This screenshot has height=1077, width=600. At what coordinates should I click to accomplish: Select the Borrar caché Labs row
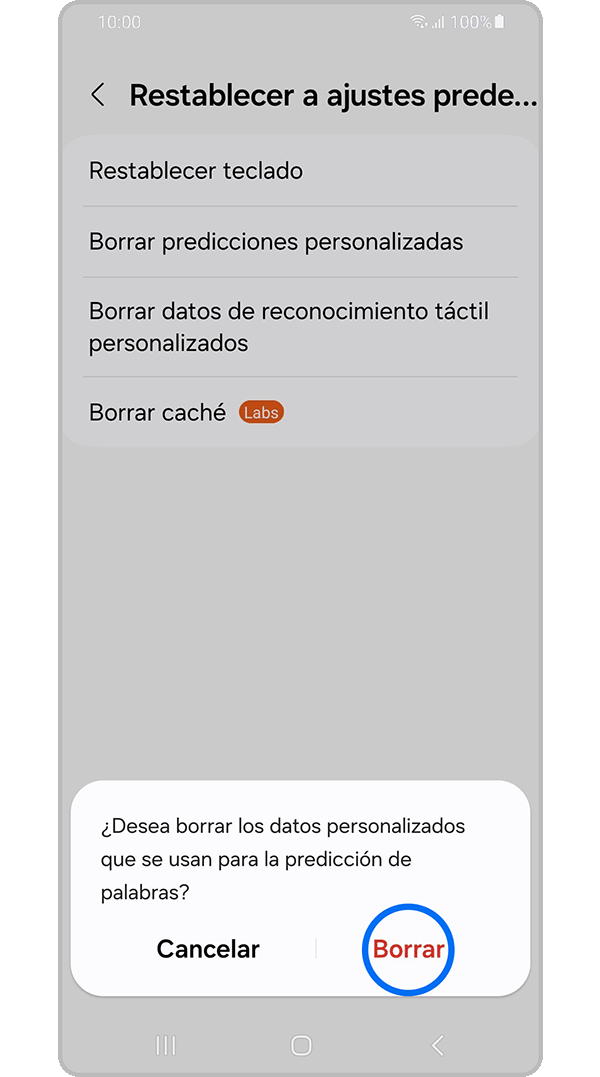point(187,412)
